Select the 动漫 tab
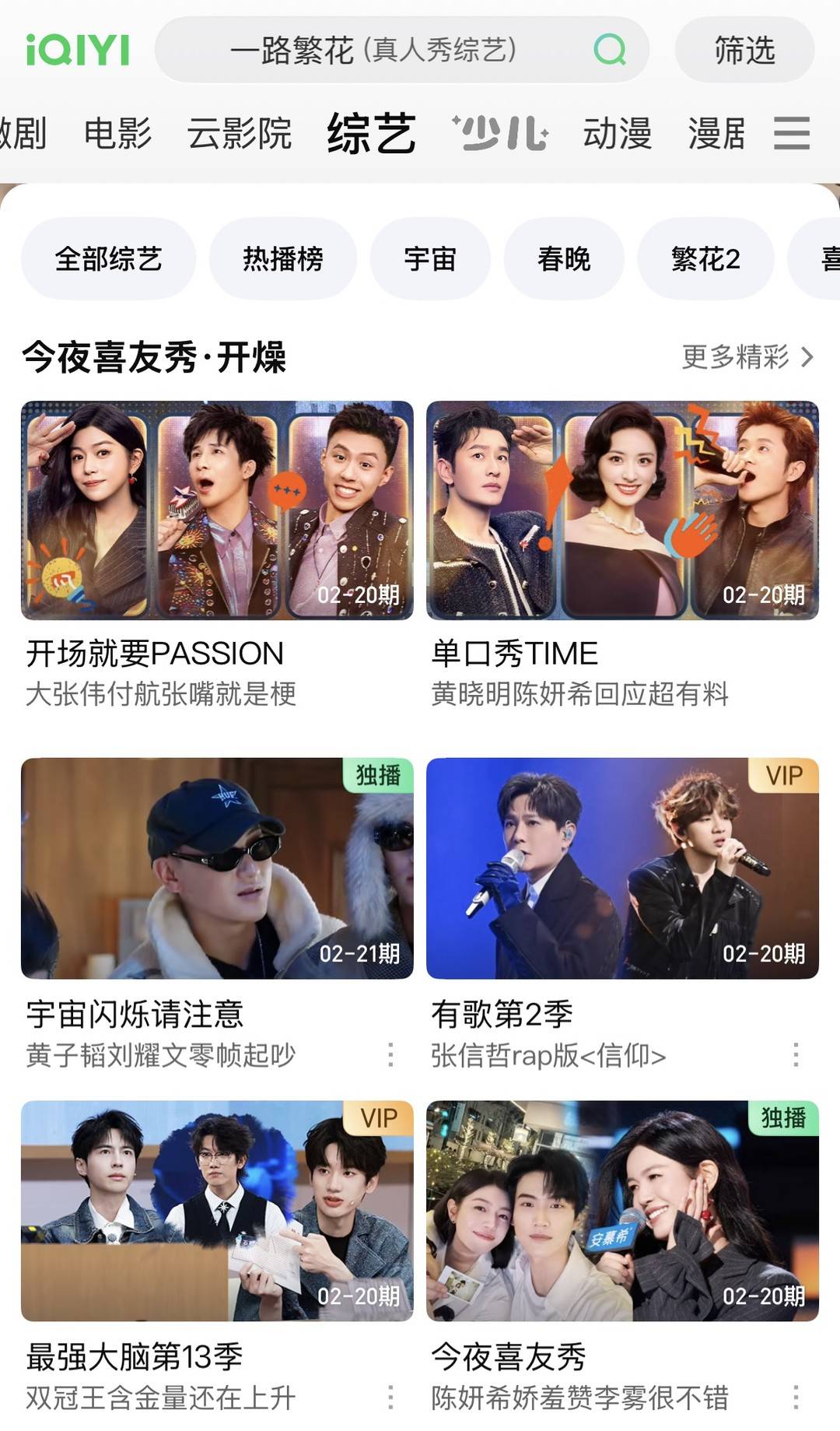This screenshot has height=1431, width=840. point(618,133)
